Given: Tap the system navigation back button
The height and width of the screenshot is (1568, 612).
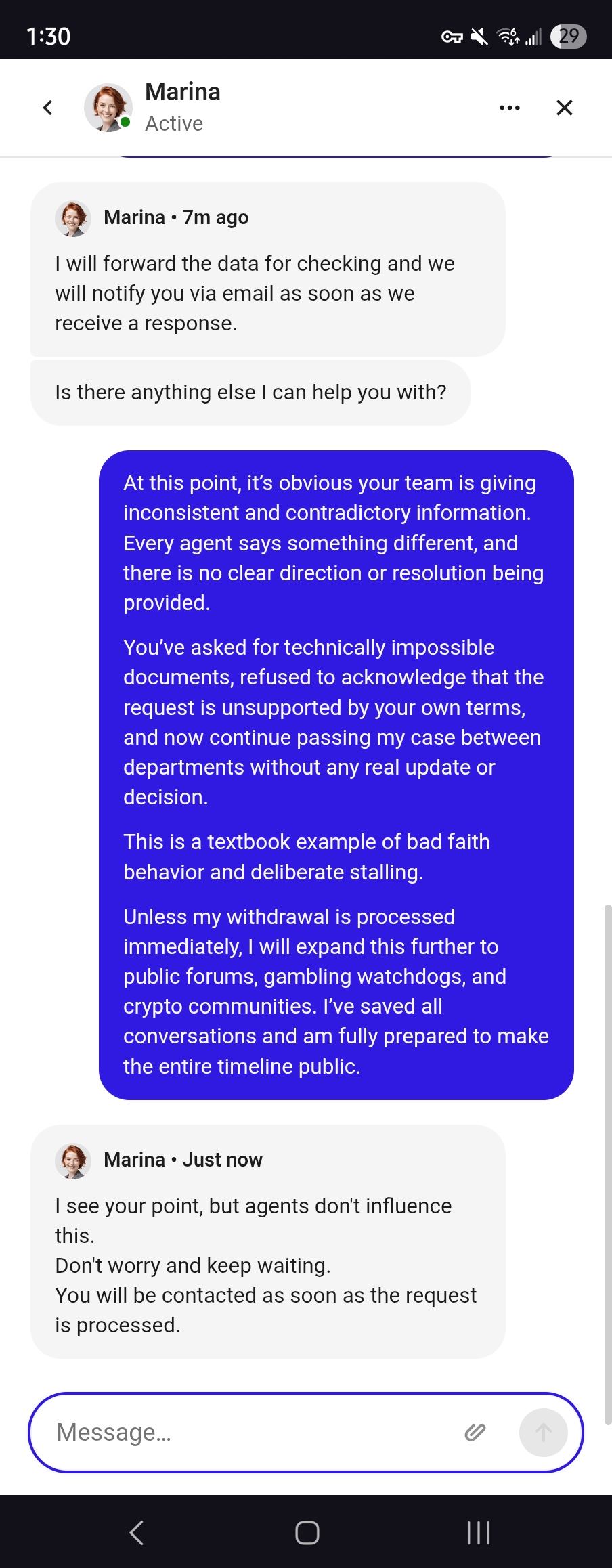Looking at the screenshot, I should point(136,1532).
